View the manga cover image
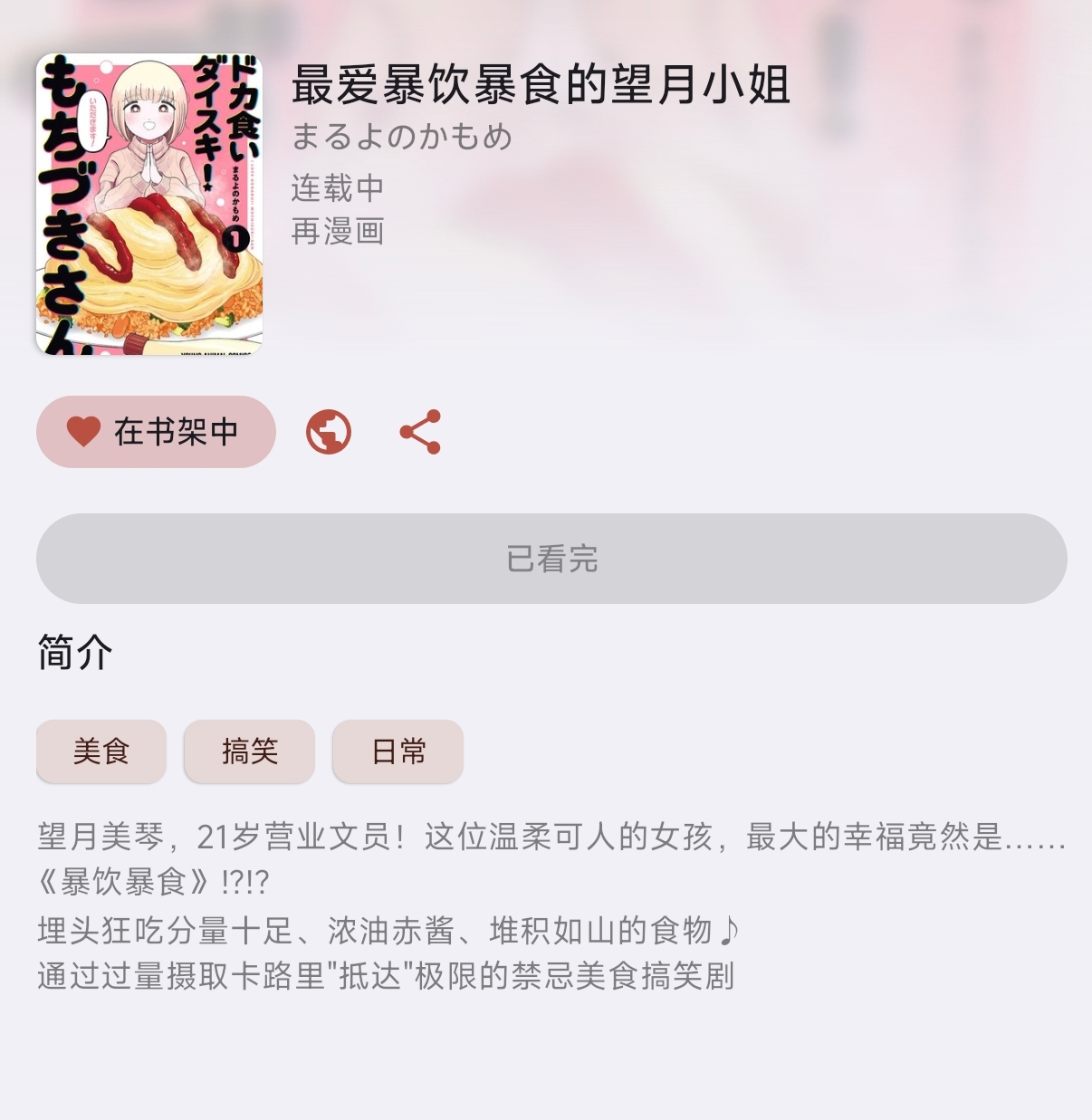This screenshot has width=1092, height=1120. pyautogui.click(x=149, y=205)
